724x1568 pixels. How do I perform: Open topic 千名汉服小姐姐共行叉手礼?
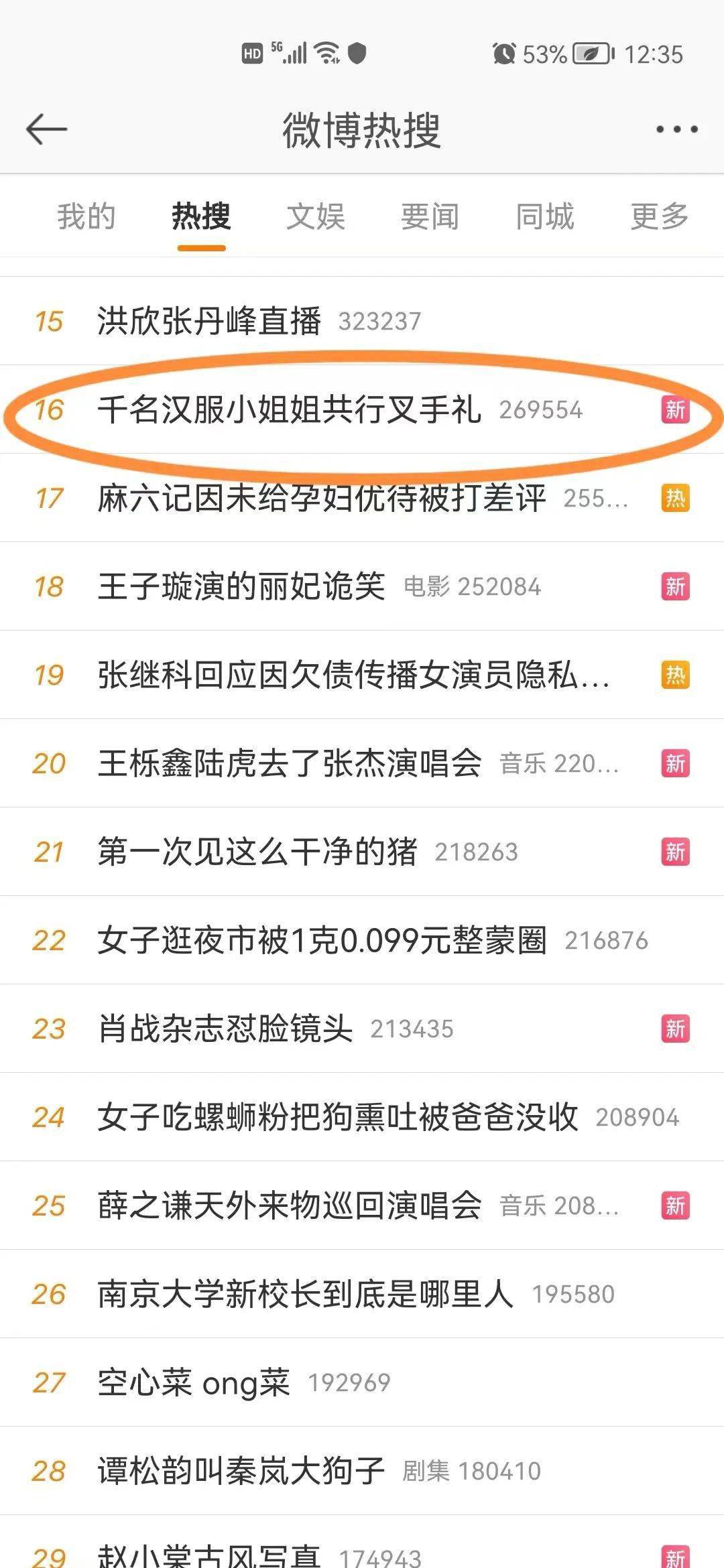click(289, 409)
